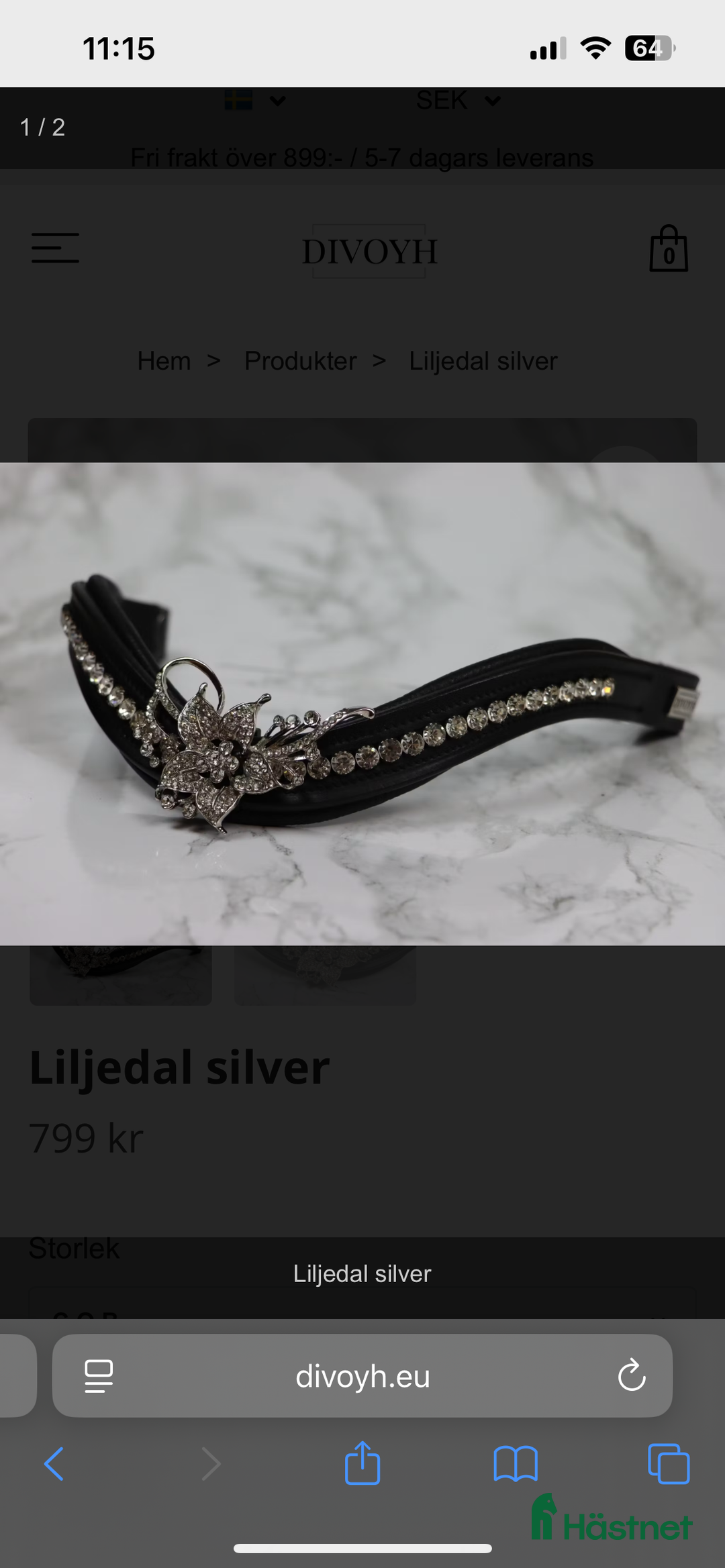Open the page format menu icon

point(99,1376)
